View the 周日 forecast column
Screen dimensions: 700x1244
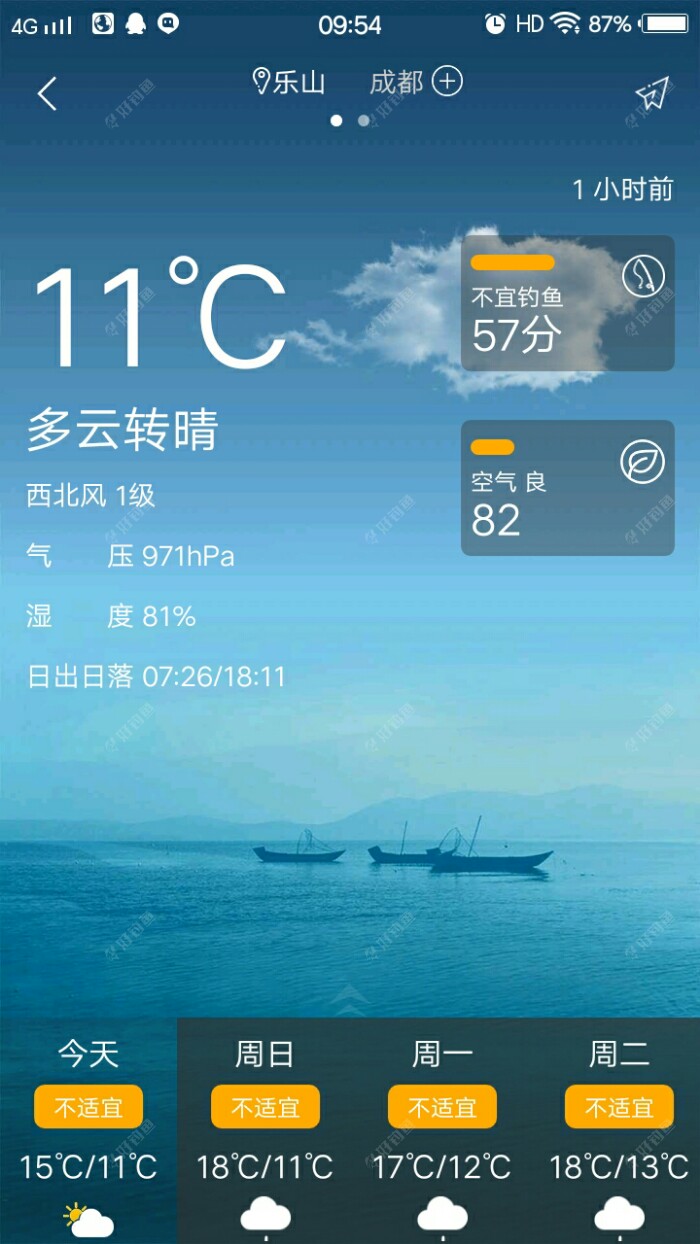pyautogui.click(x=265, y=1130)
